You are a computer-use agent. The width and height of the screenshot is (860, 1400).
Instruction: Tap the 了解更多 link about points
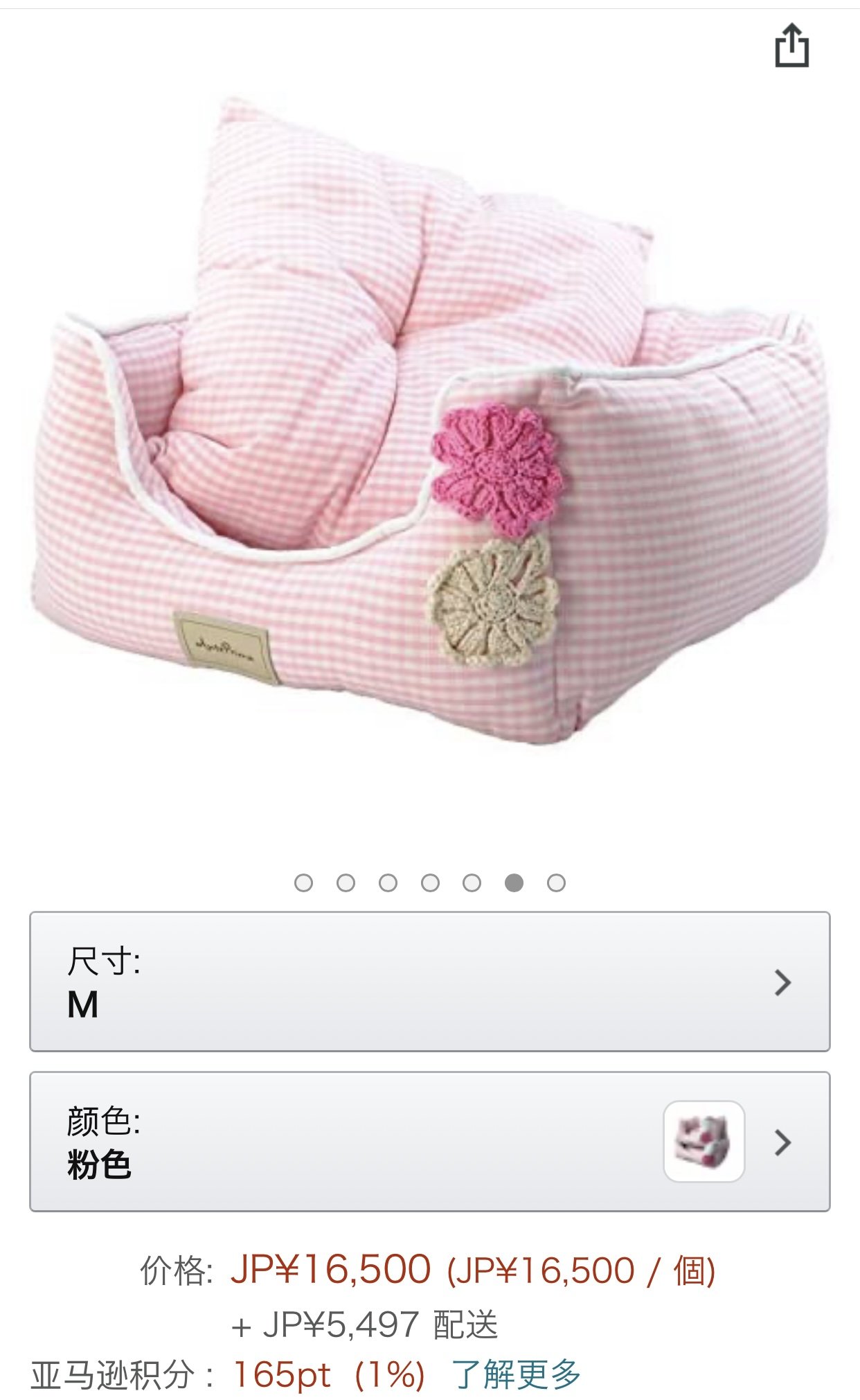[x=516, y=1374]
